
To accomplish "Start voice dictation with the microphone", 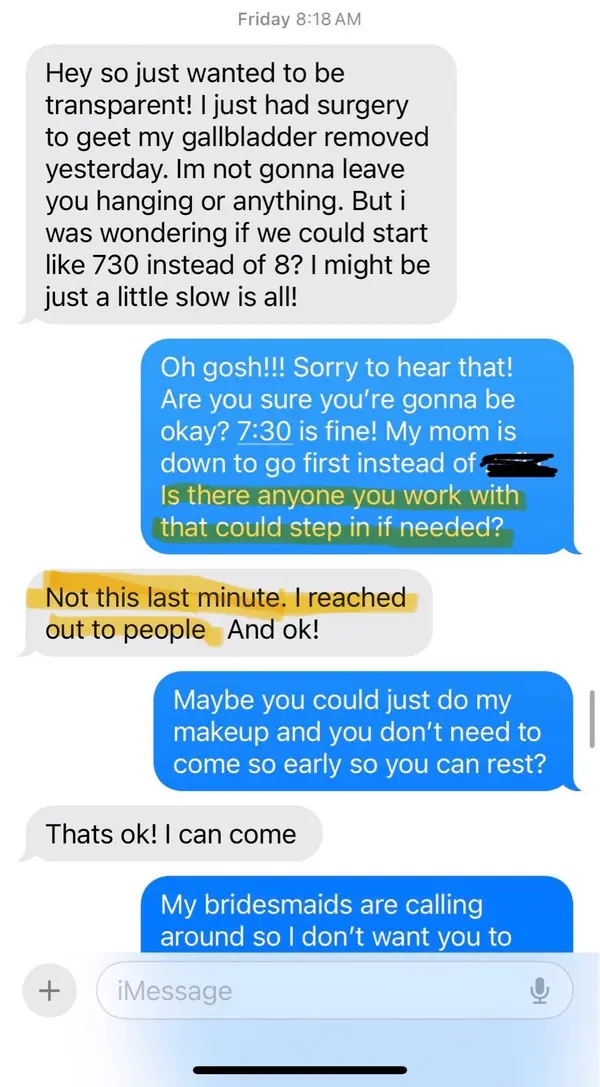I will click(x=540, y=990).
